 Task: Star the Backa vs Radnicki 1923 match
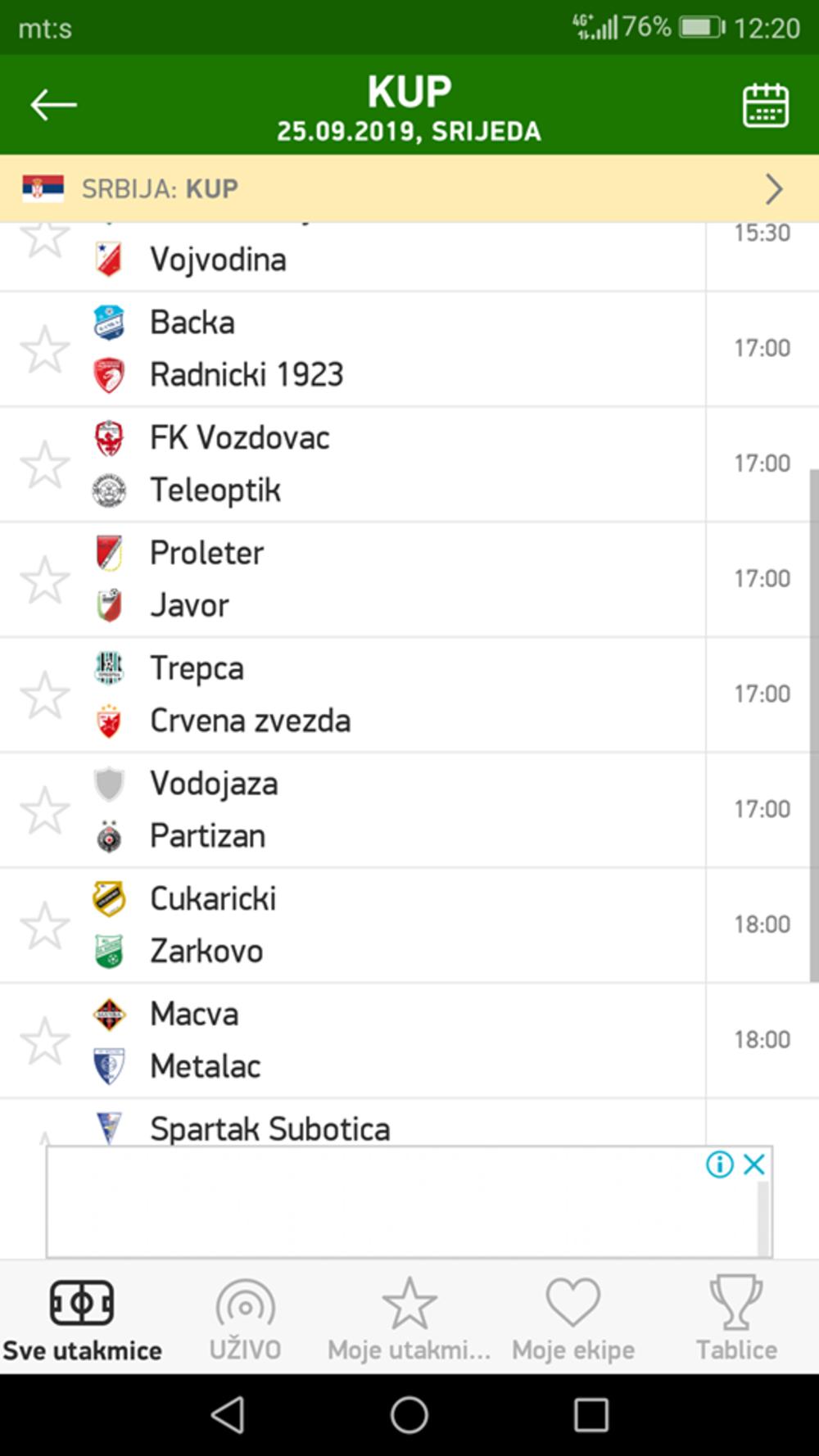(x=44, y=349)
